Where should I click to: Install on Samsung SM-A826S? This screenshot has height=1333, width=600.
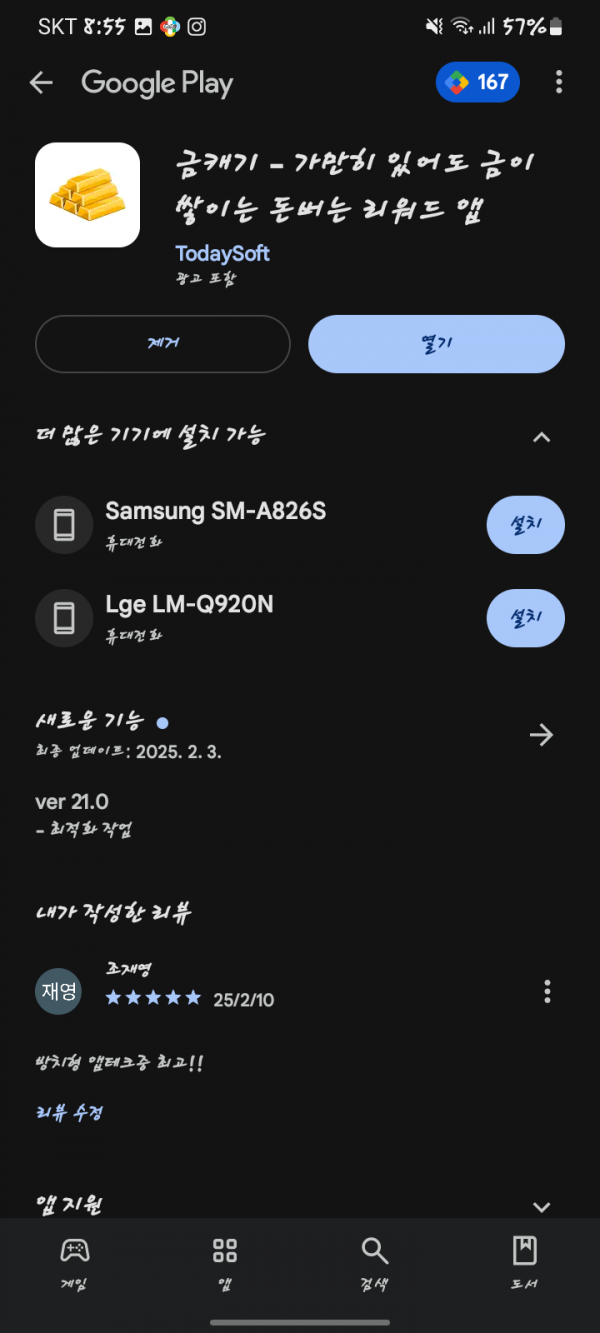click(x=526, y=525)
